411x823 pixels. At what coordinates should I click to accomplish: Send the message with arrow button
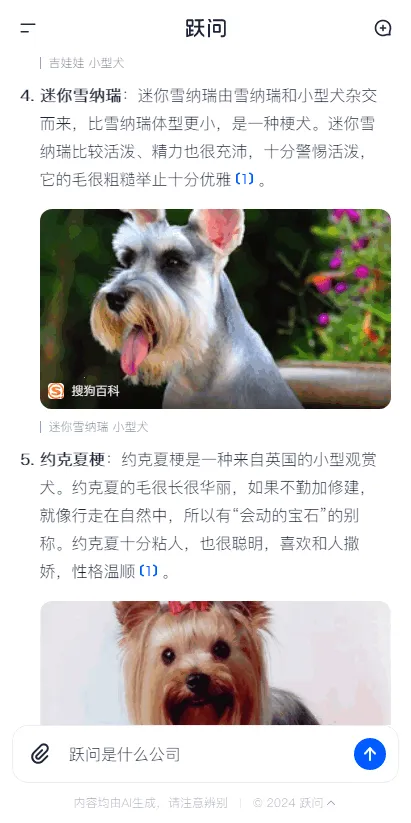coord(370,754)
